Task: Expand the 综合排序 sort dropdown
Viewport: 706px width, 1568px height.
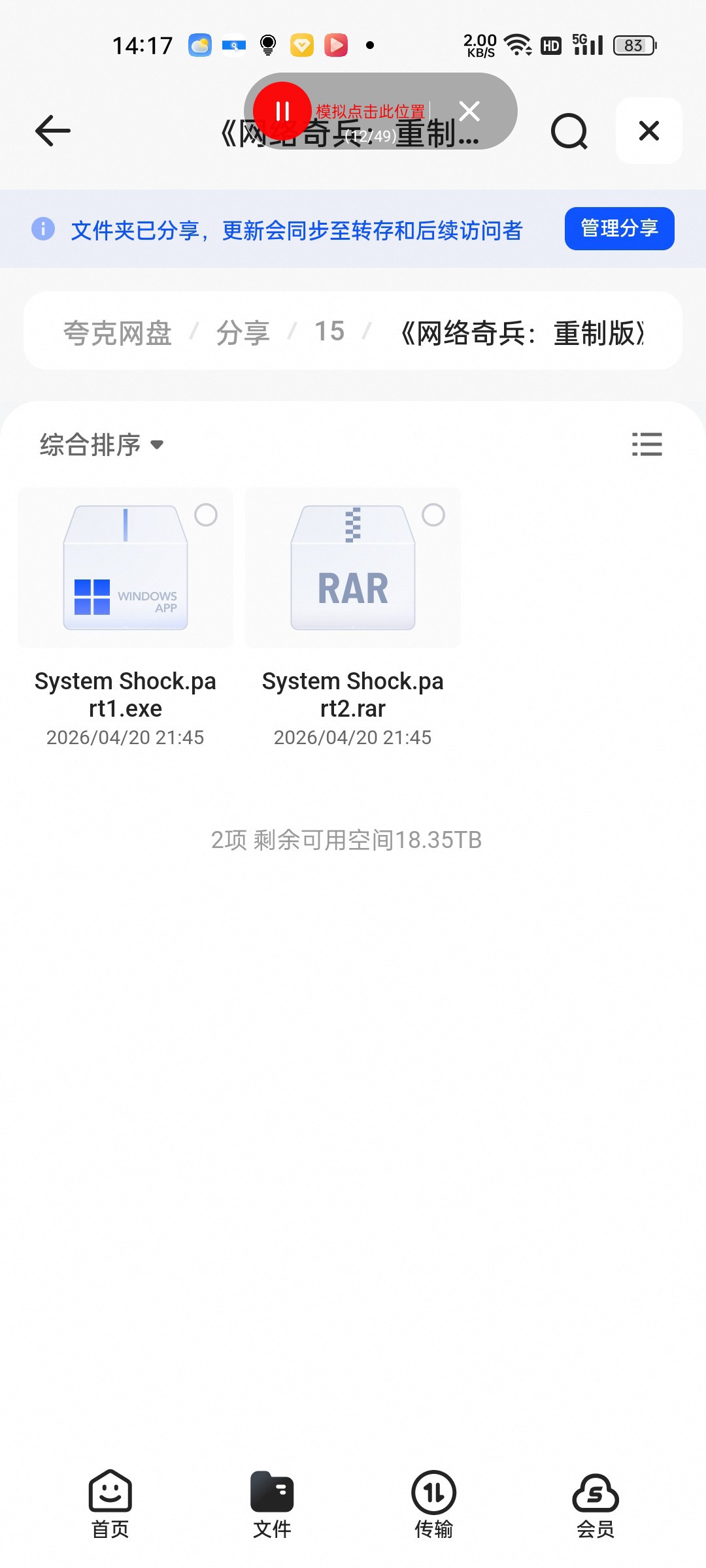Action: point(101,445)
